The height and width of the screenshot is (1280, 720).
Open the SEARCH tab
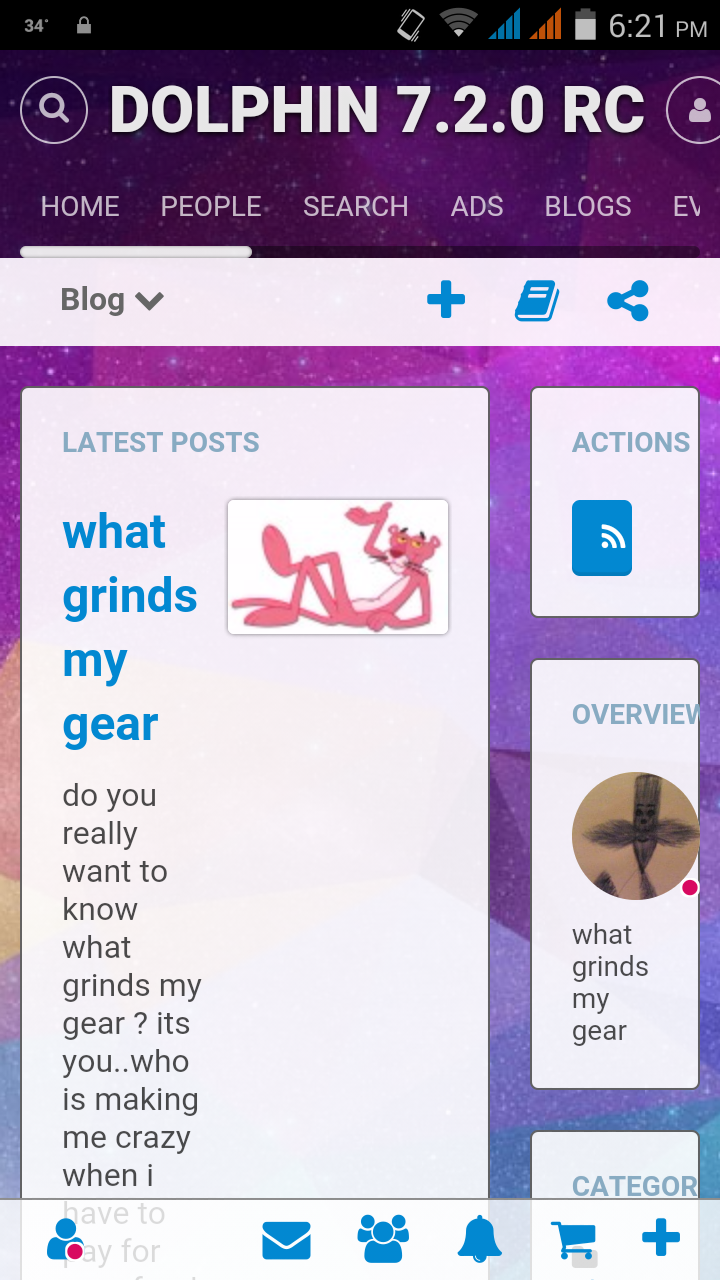click(355, 207)
